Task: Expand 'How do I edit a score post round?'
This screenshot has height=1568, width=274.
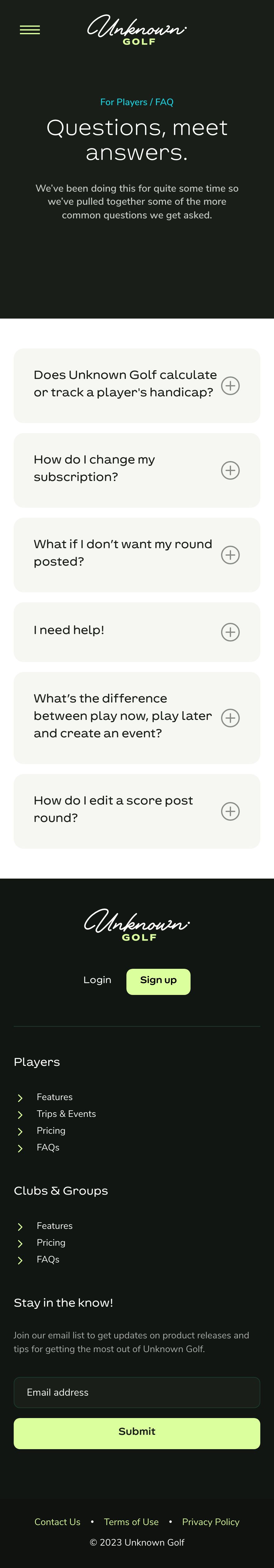Action: pyautogui.click(x=230, y=811)
